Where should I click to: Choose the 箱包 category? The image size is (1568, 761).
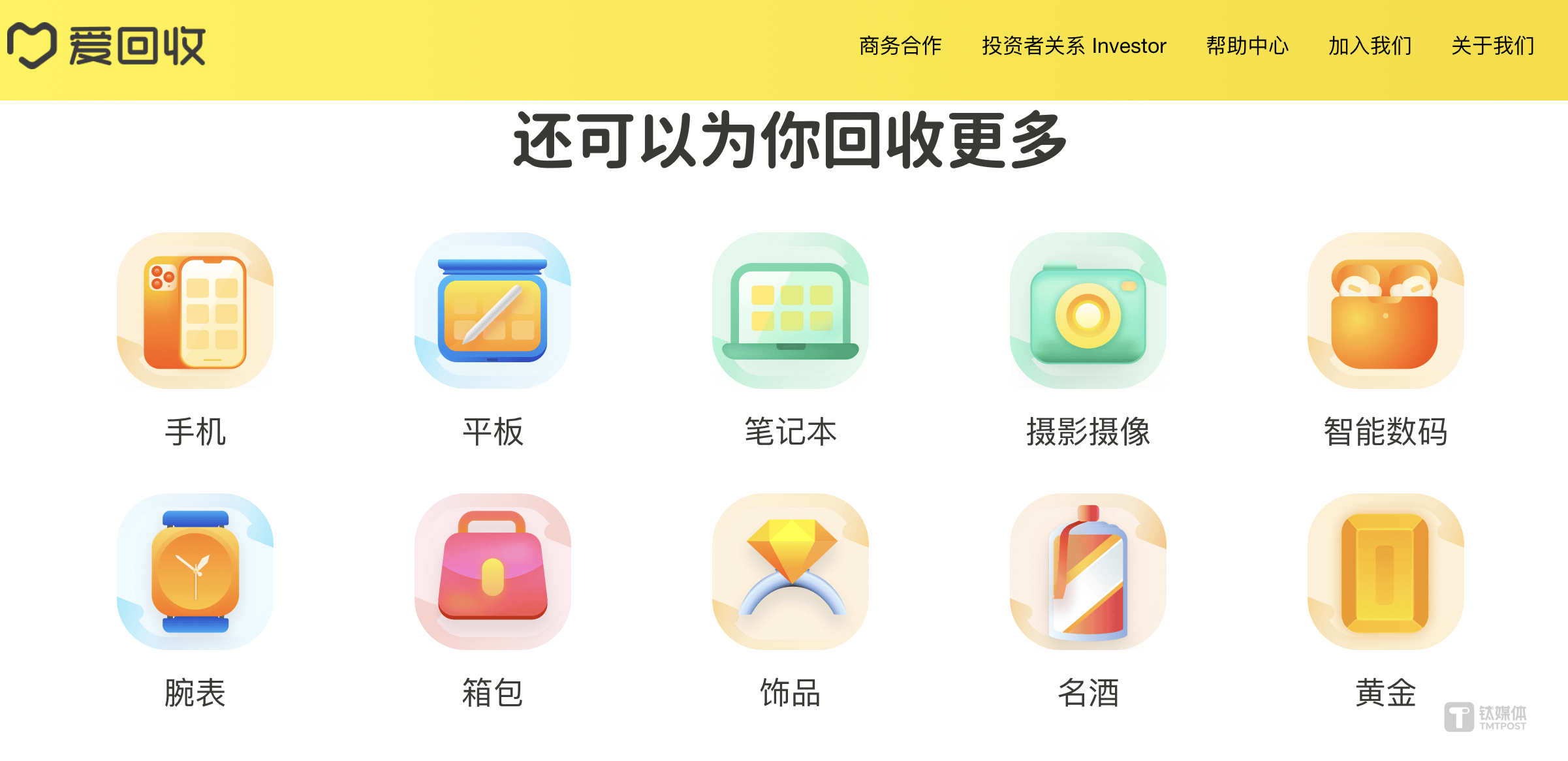[x=493, y=572]
